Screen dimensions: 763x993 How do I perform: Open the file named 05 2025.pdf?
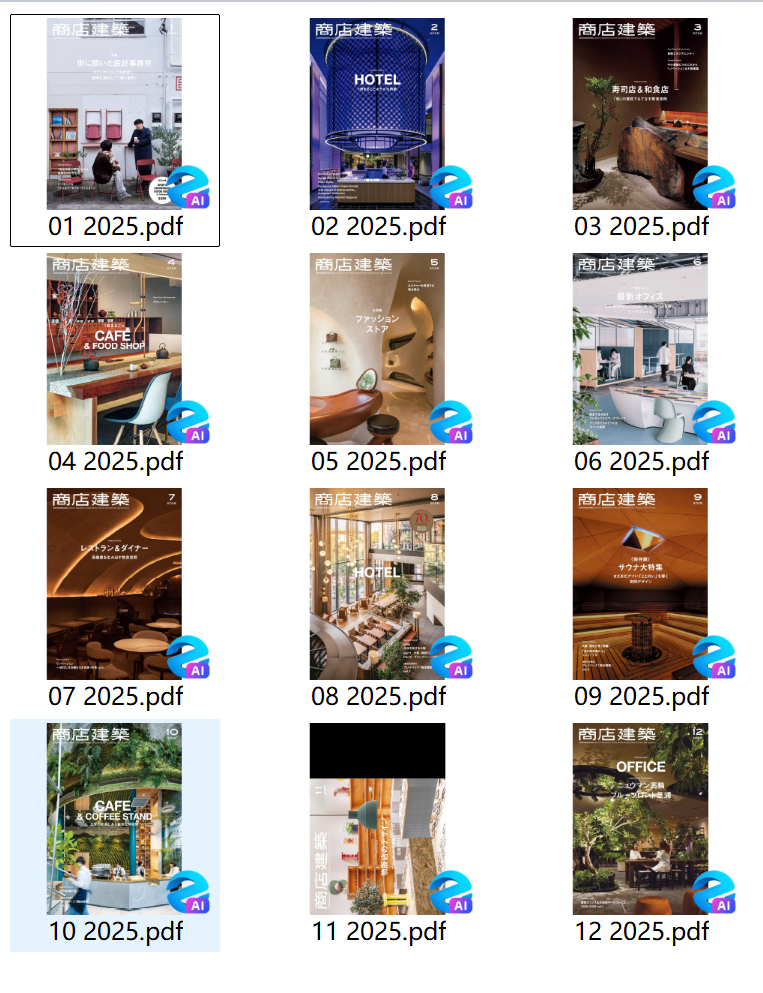[x=377, y=349]
